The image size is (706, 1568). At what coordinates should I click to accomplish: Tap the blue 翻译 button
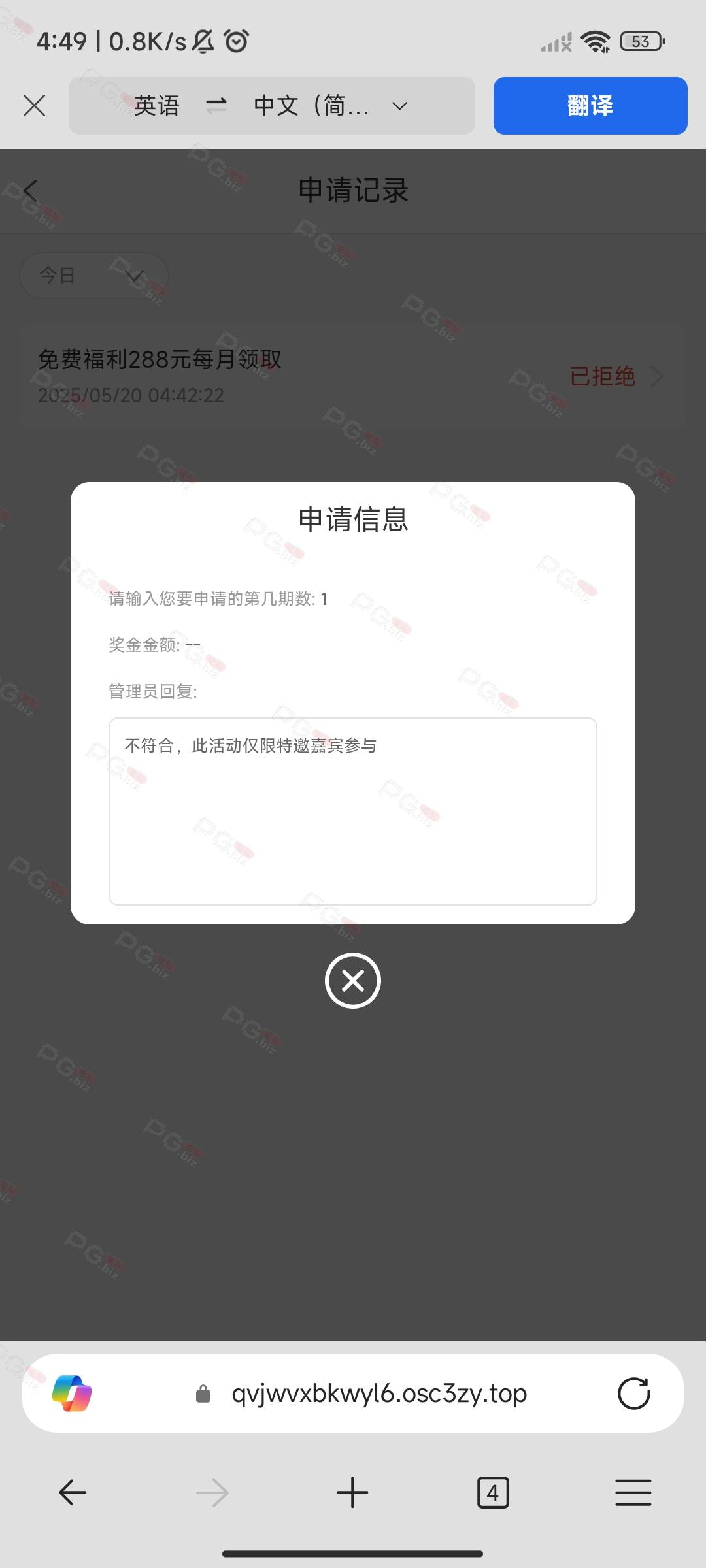click(590, 106)
